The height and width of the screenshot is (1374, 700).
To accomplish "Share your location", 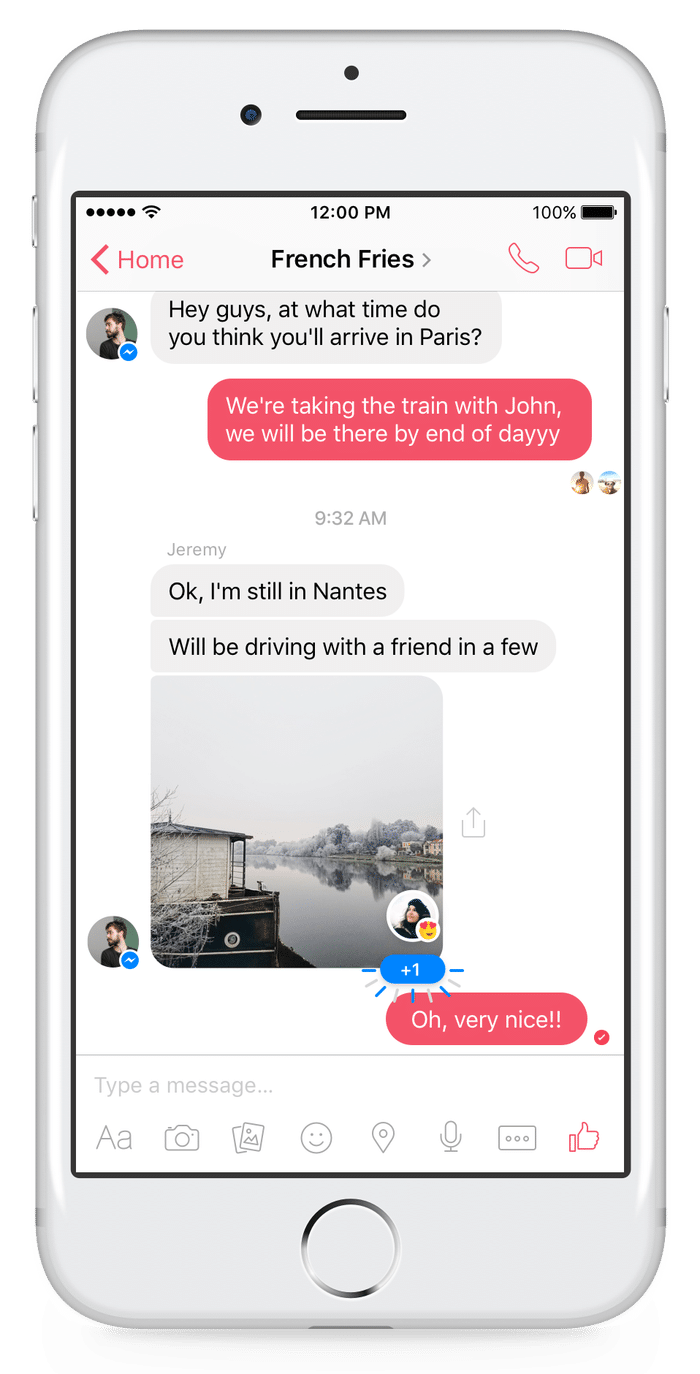I will pyautogui.click(x=383, y=1138).
